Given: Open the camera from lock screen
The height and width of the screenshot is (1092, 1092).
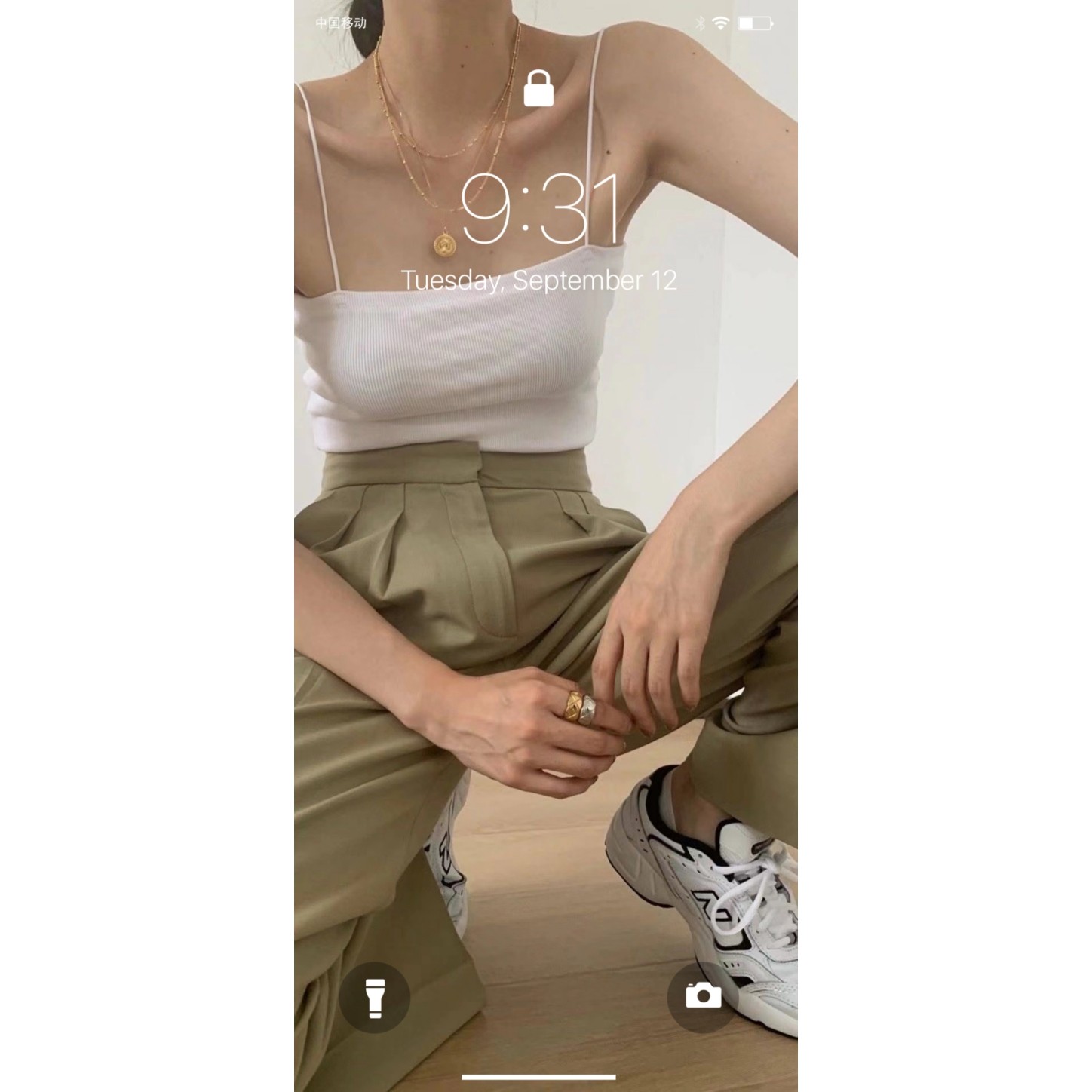Looking at the screenshot, I should (703, 996).
